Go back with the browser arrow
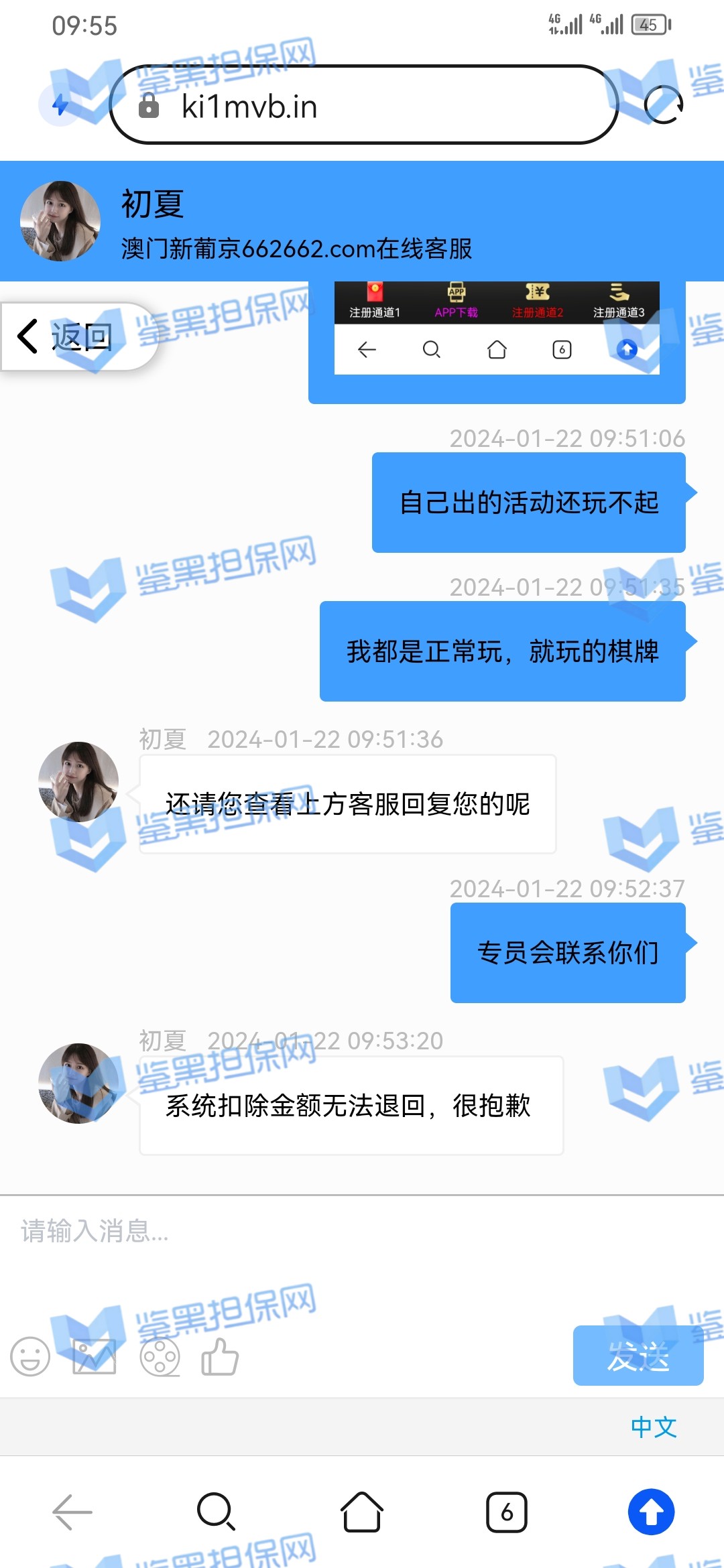Screen dimensions: 724x1568 click(72, 1512)
